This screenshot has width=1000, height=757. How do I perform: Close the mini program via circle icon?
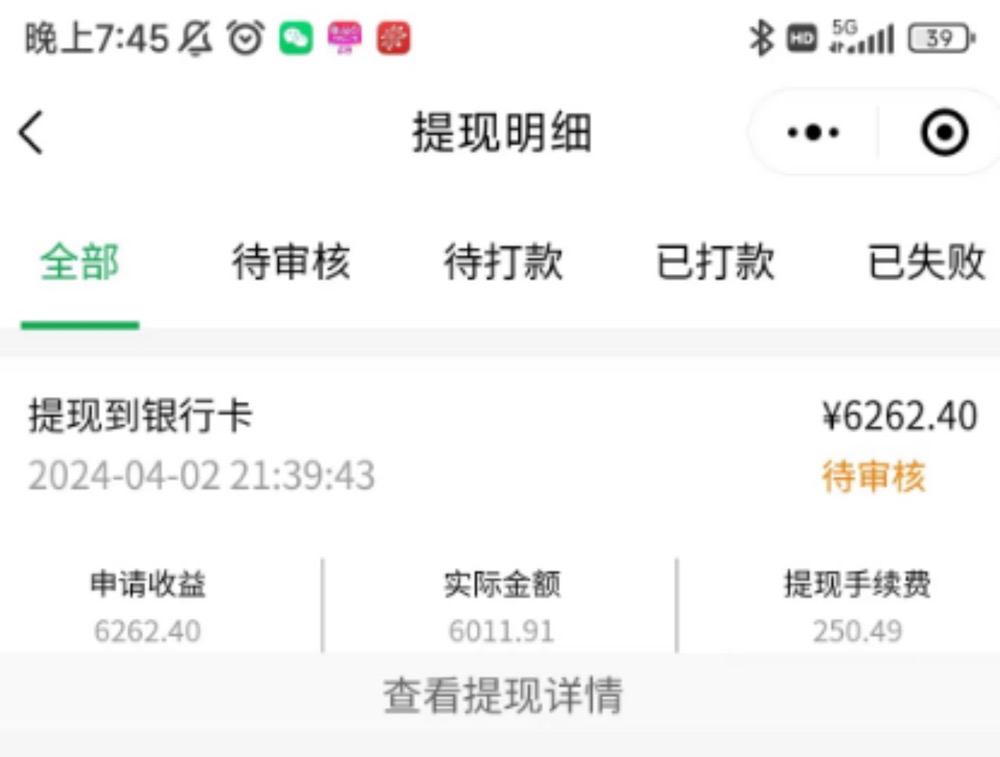click(943, 133)
